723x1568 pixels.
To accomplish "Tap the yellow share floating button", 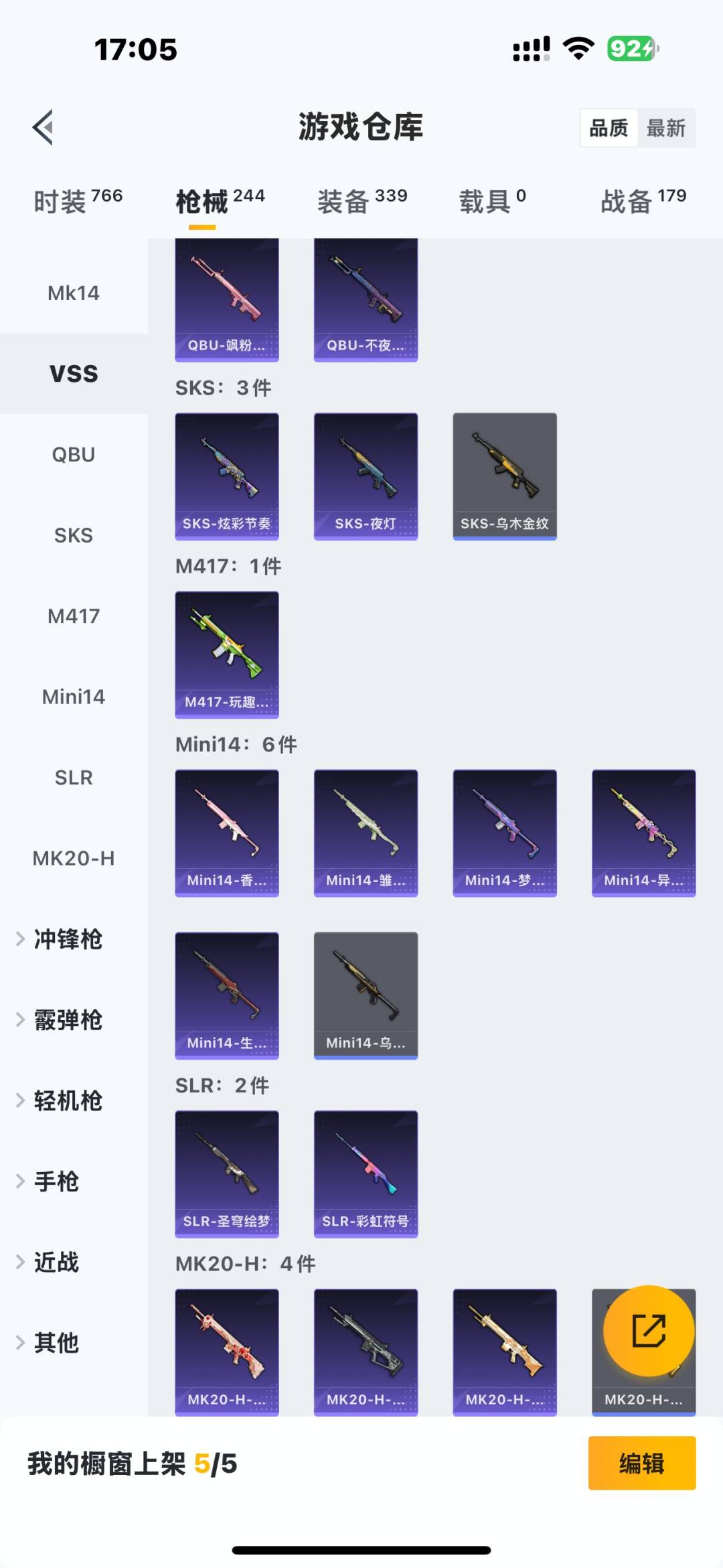I will [x=649, y=1330].
